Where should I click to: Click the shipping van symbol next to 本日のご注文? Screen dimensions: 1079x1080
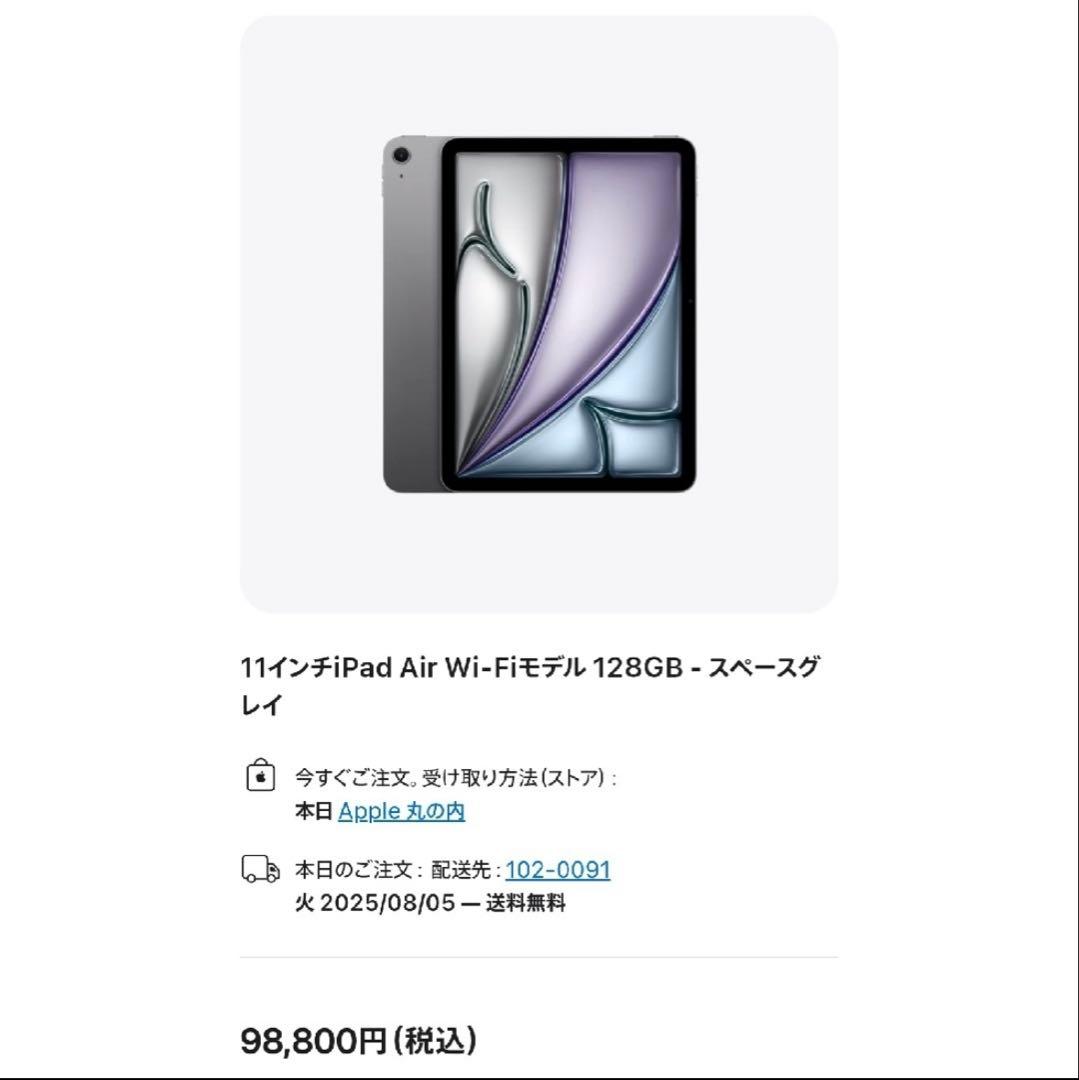click(259, 869)
